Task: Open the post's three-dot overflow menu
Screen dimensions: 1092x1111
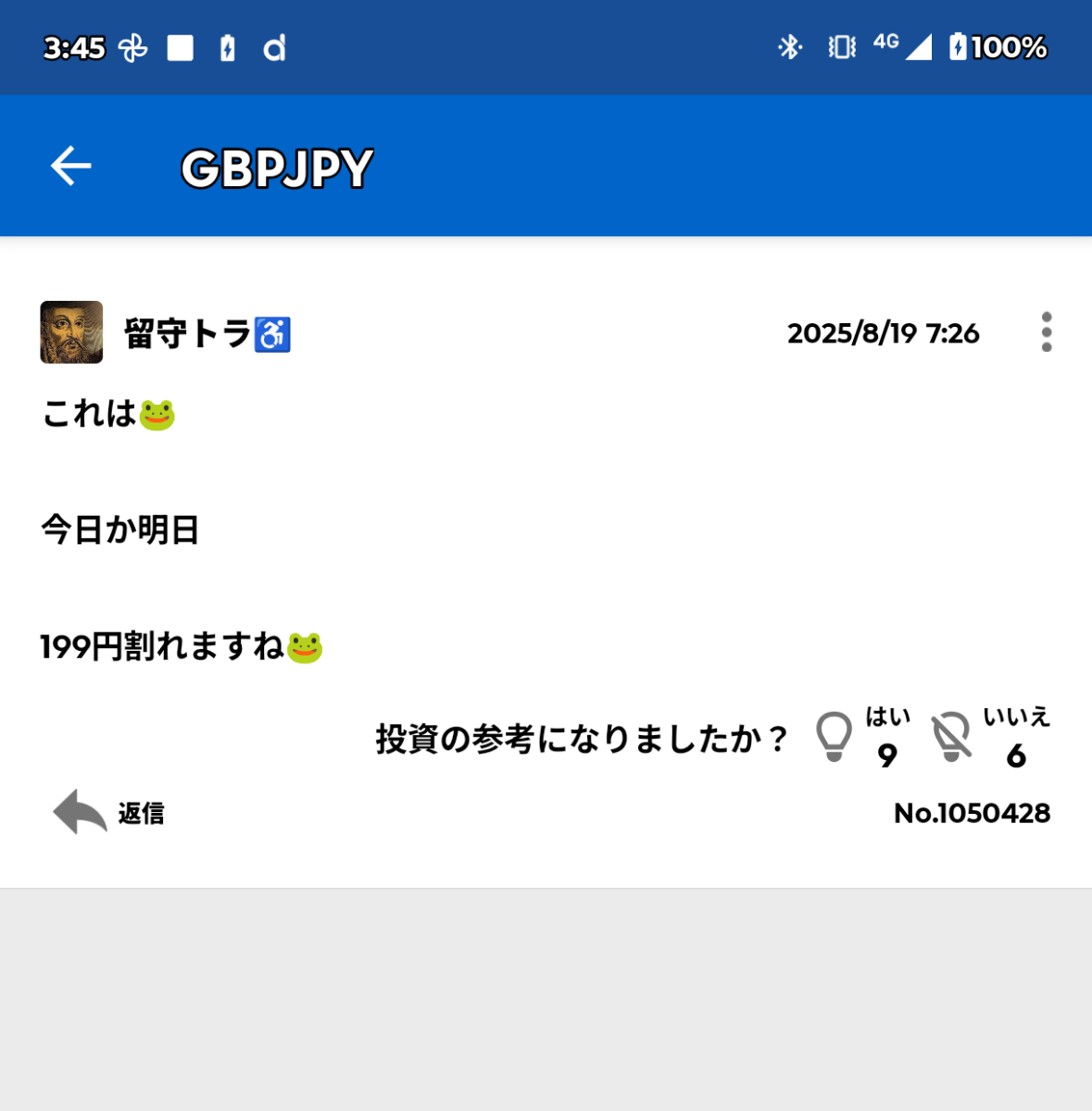Action: (x=1046, y=332)
